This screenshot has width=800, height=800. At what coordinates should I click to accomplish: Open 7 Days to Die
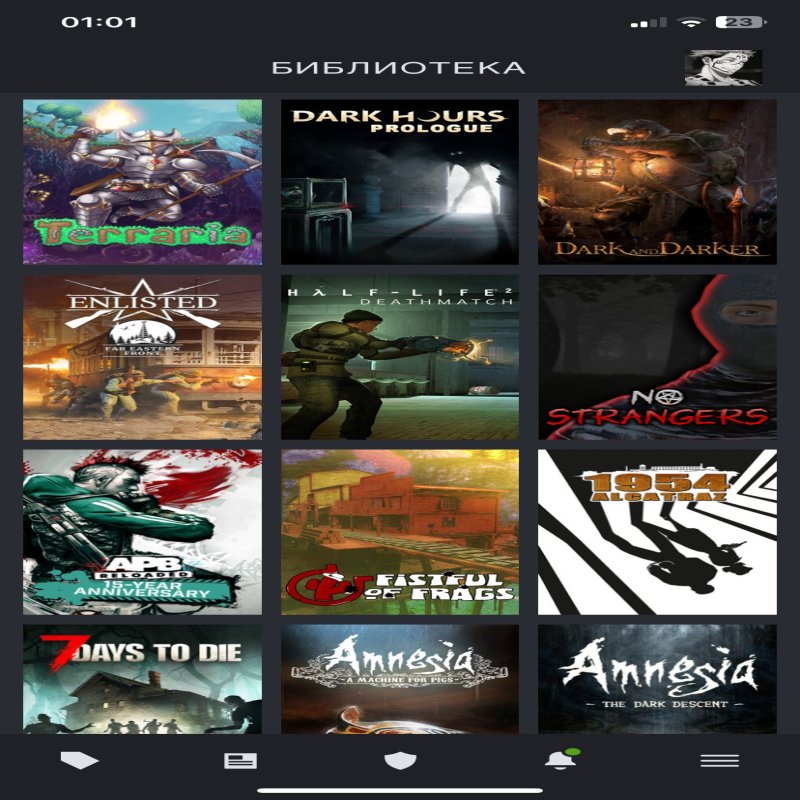coord(142,680)
